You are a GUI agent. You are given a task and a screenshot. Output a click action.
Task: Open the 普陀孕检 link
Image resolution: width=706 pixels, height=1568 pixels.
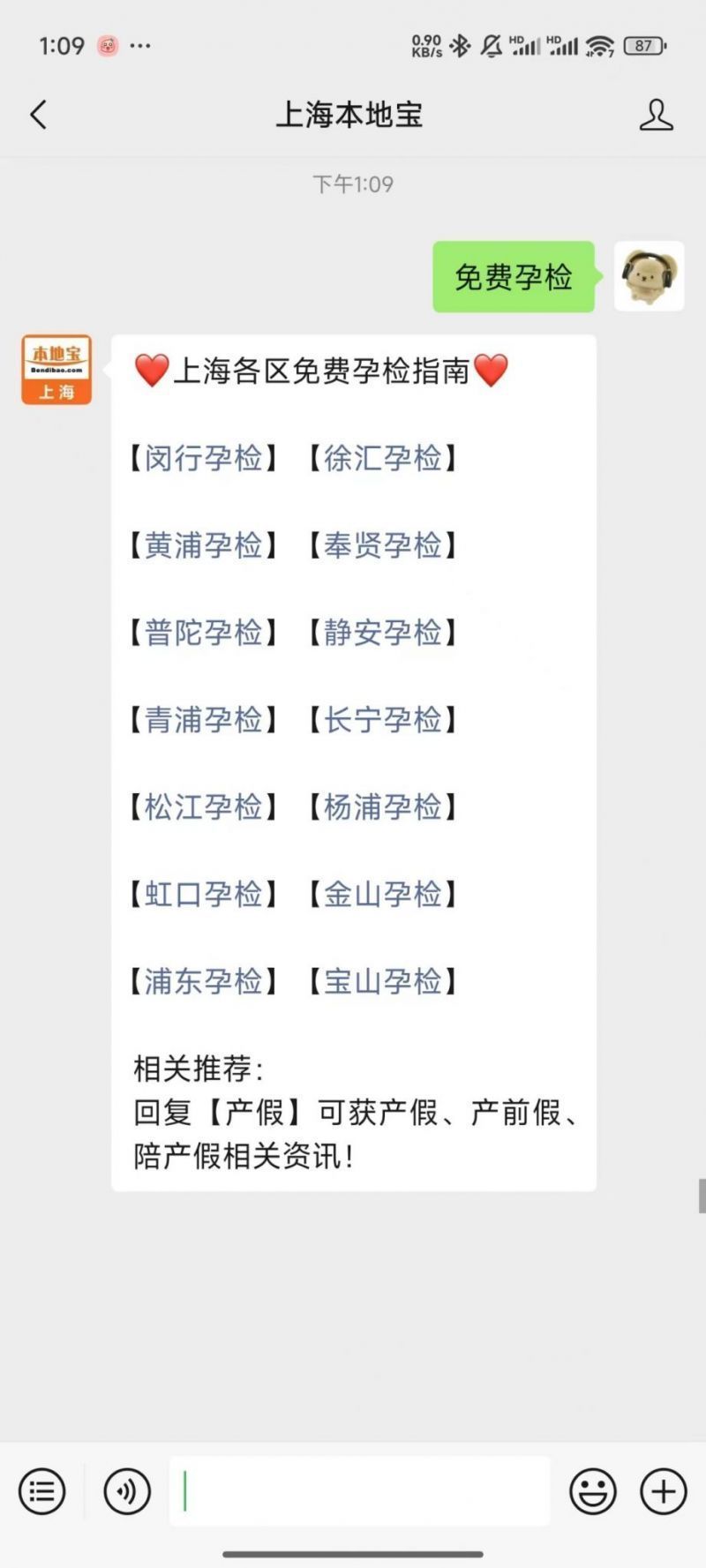click(204, 633)
